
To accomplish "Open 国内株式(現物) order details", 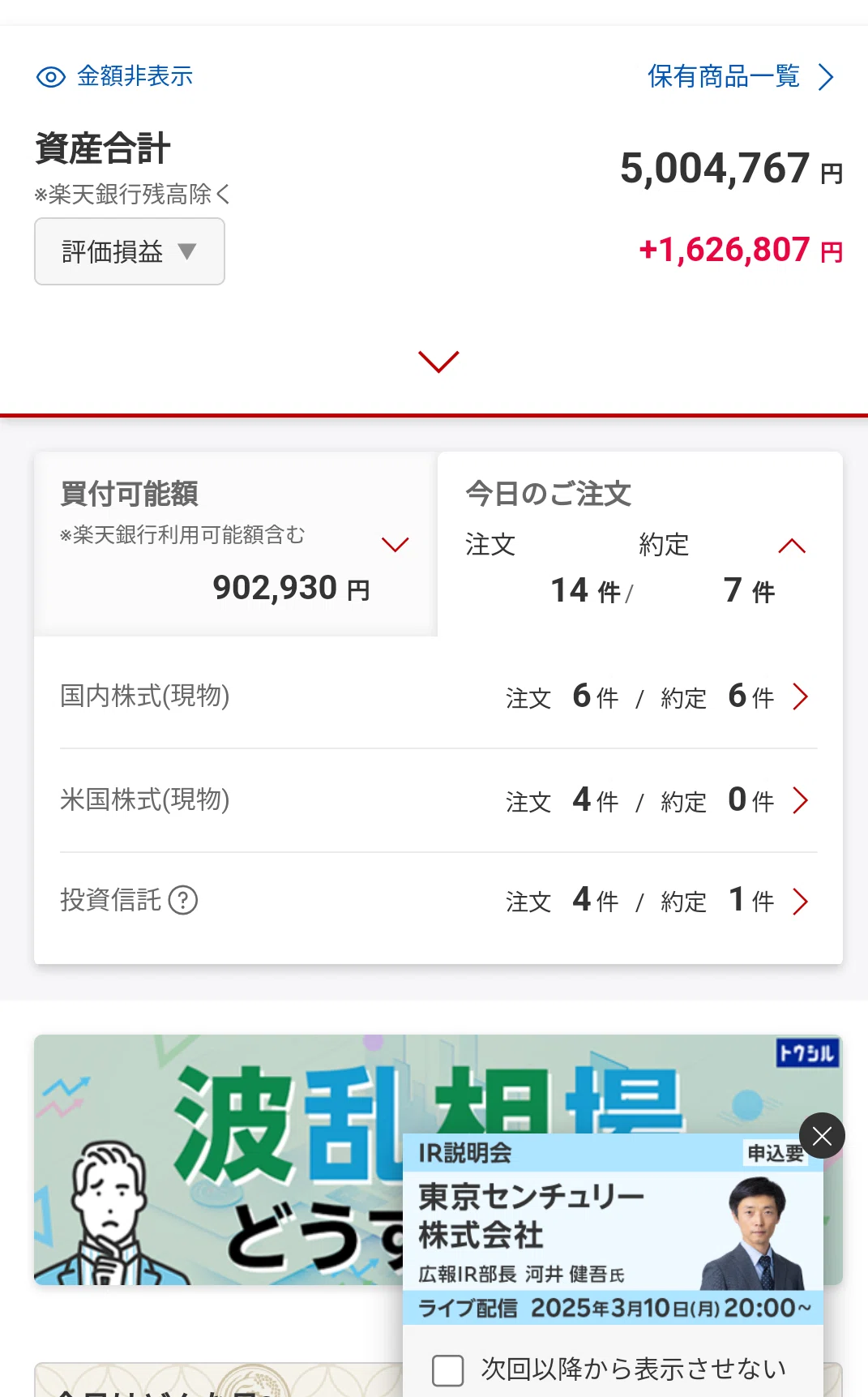I will coord(438,696).
